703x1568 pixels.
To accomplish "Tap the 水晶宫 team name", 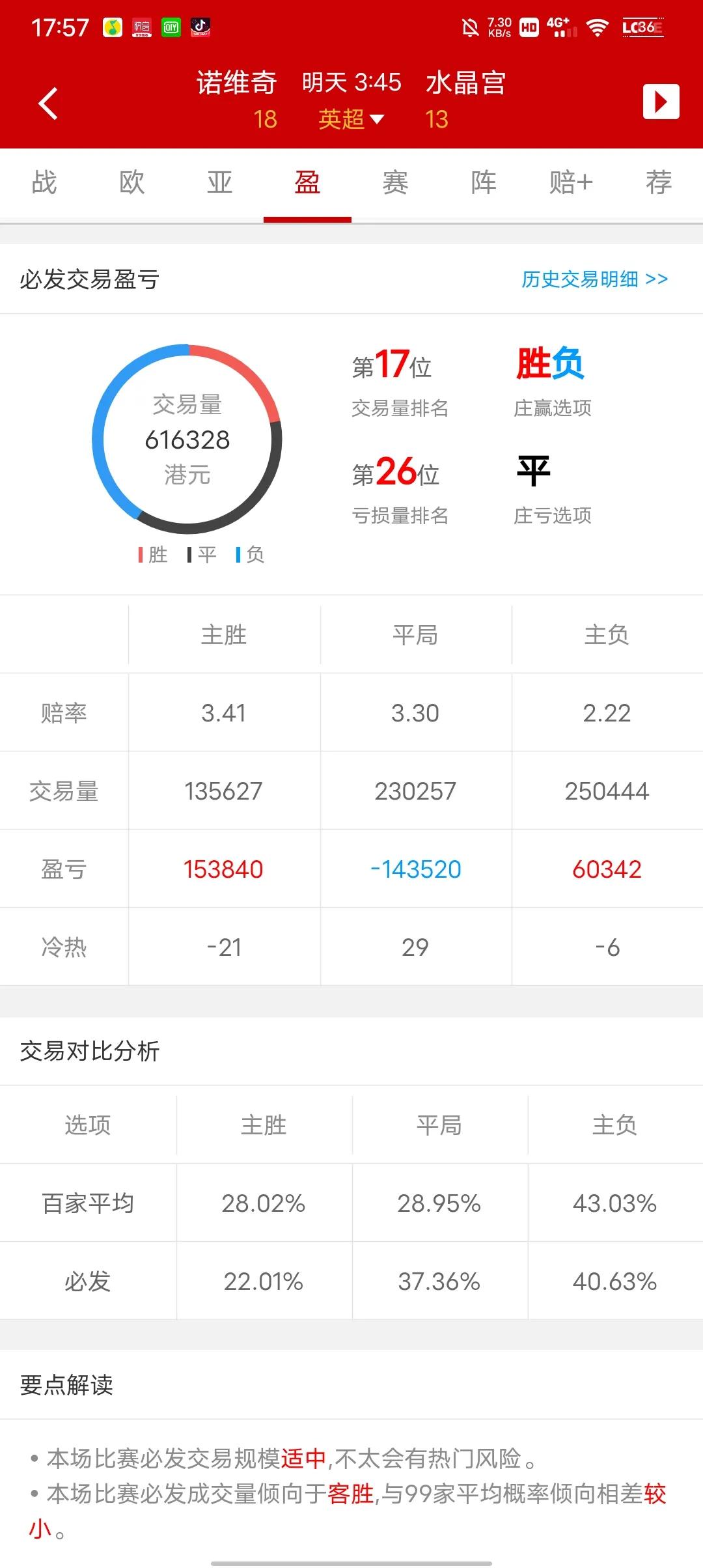I will pyautogui.click(x=466, y=83).
